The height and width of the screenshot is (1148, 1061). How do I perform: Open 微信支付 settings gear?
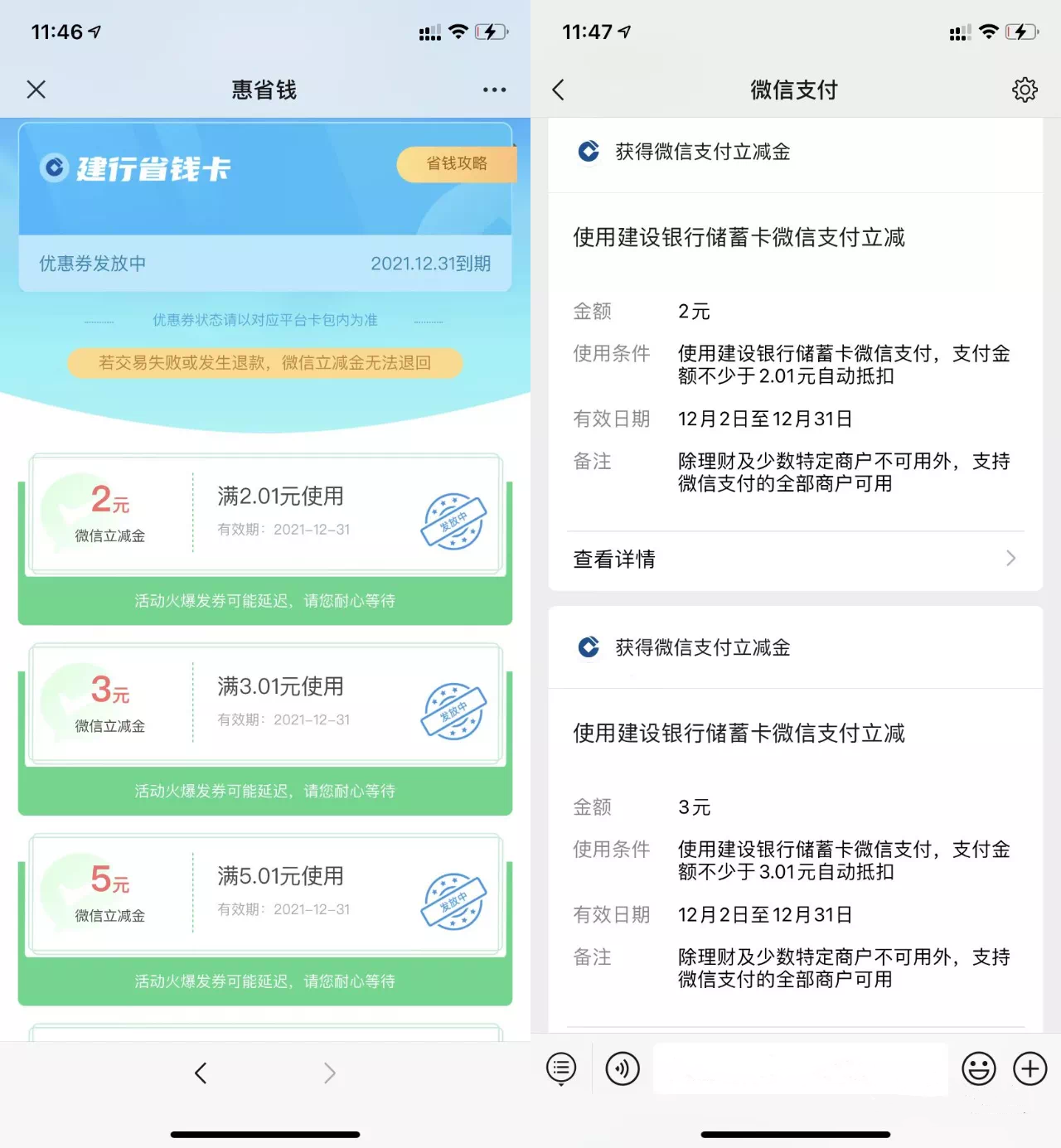coord(1025,90)
